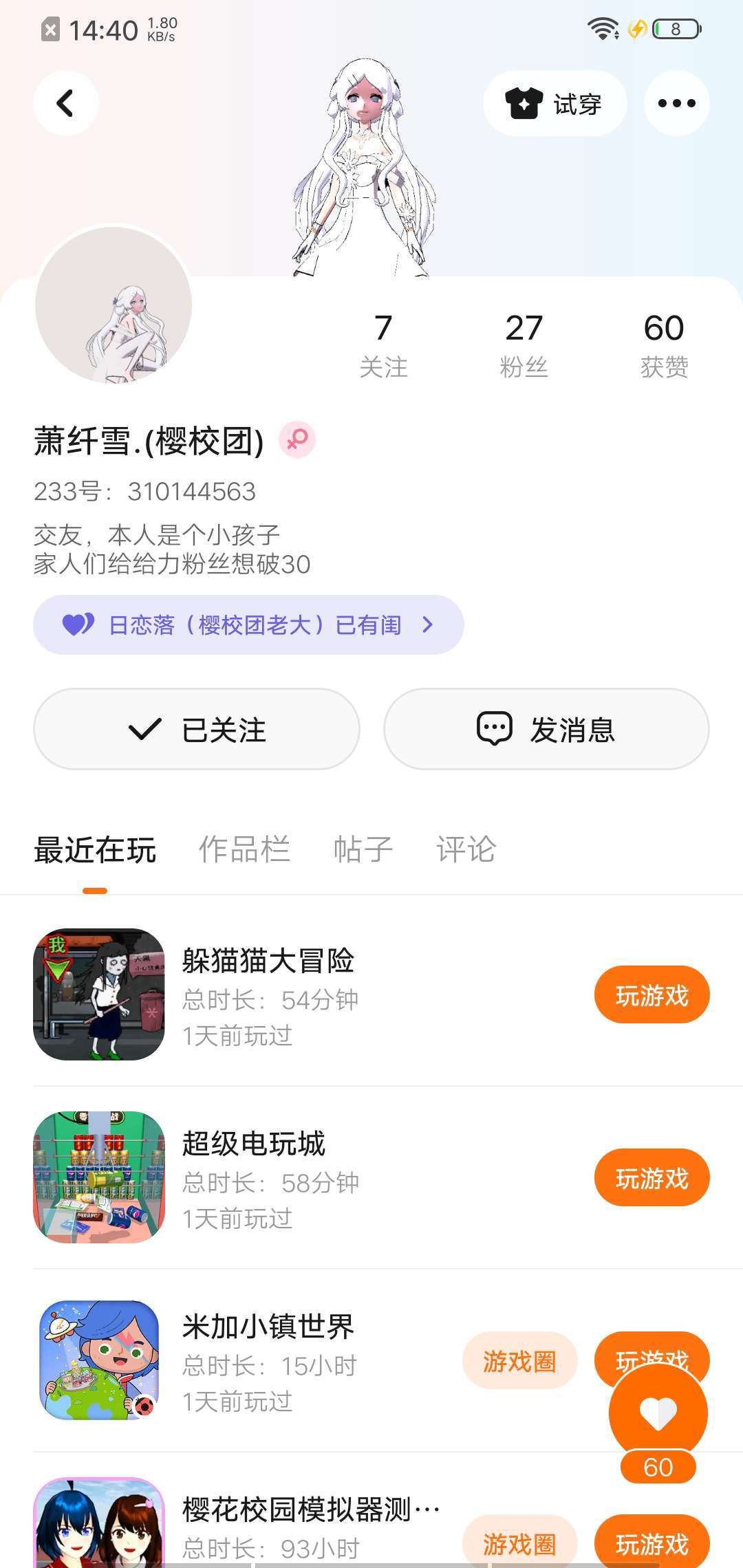This screenshot has width=743, height=1568.
Task: Open the 米加小镇世界 game entry
Action: coord(268,1326)
